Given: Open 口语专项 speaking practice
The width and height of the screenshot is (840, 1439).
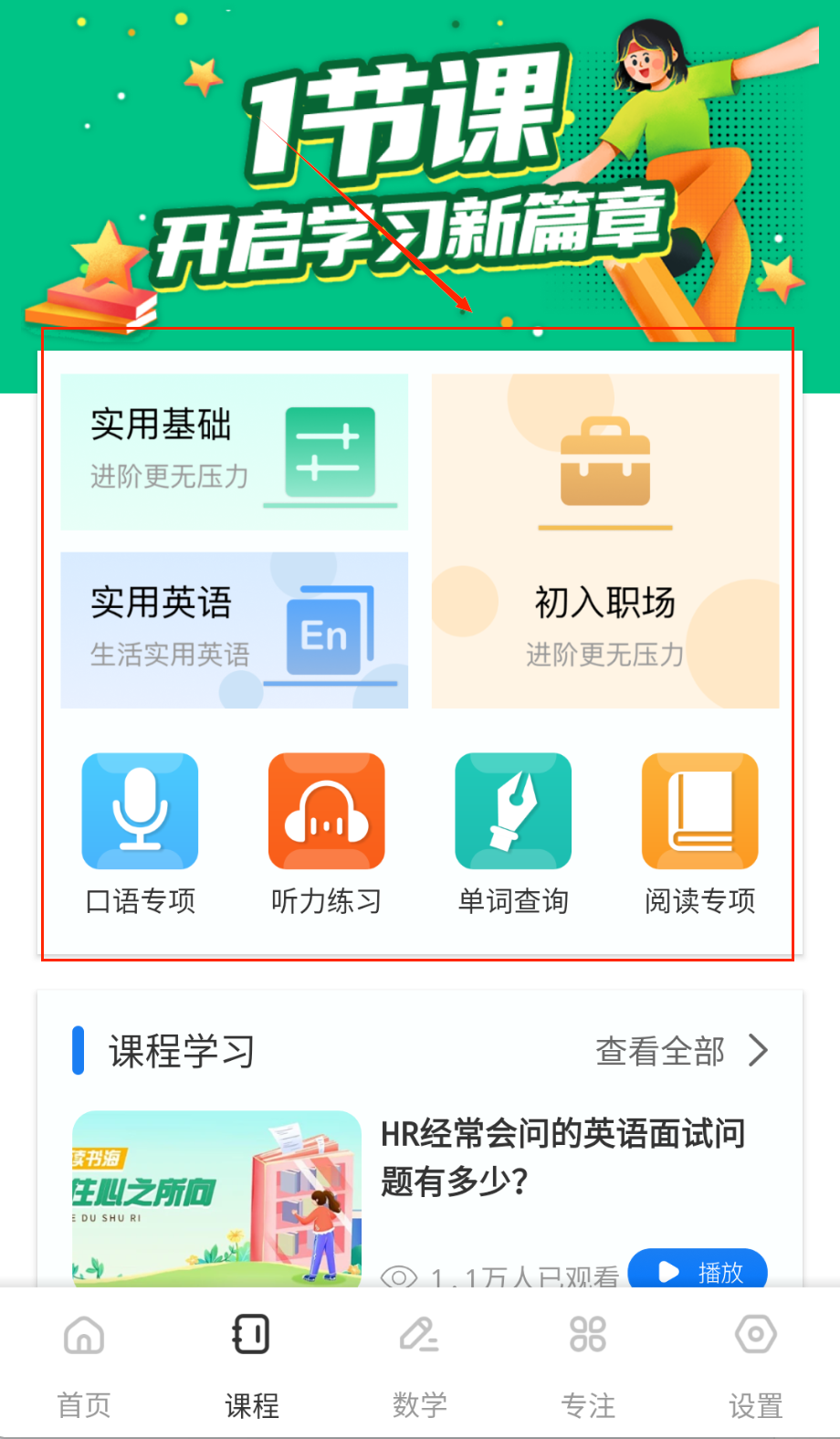Looking at the screenshot, I should point(140,833).
